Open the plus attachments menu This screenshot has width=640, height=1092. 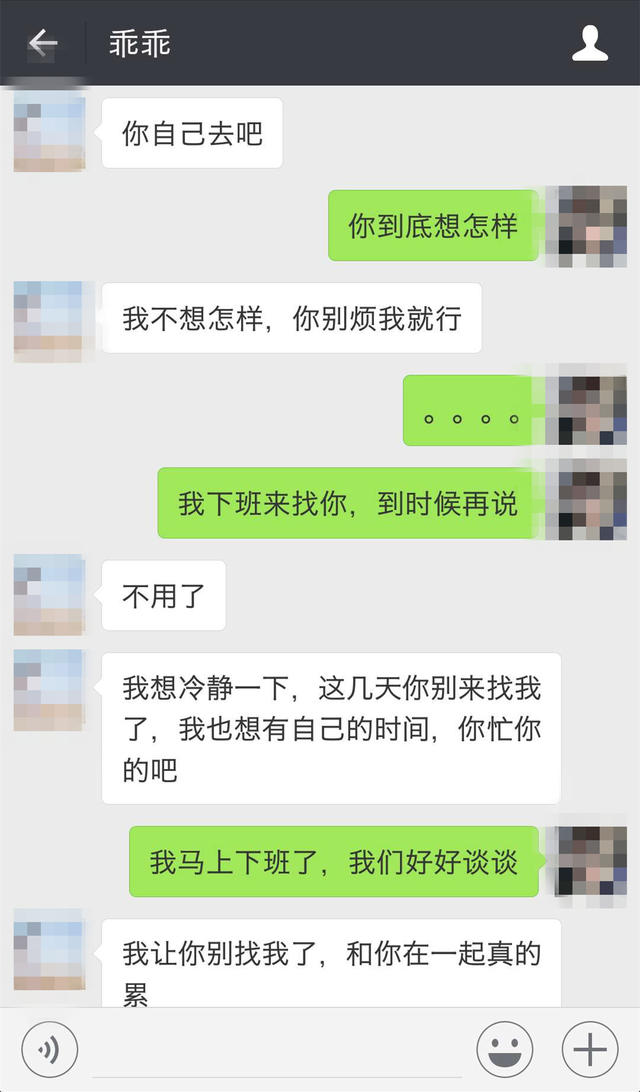coord(590,1048)
